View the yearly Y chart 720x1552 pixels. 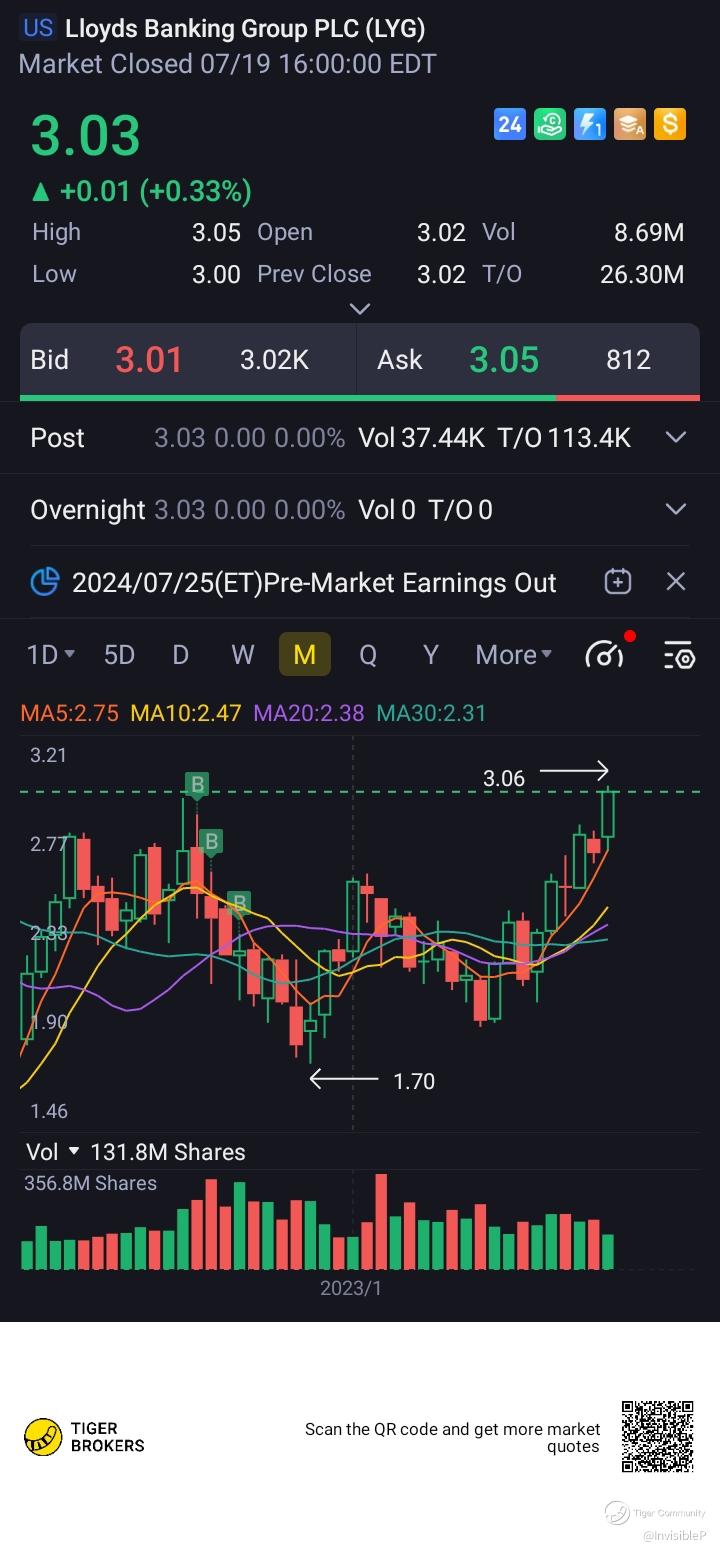[x=431, y=655]
